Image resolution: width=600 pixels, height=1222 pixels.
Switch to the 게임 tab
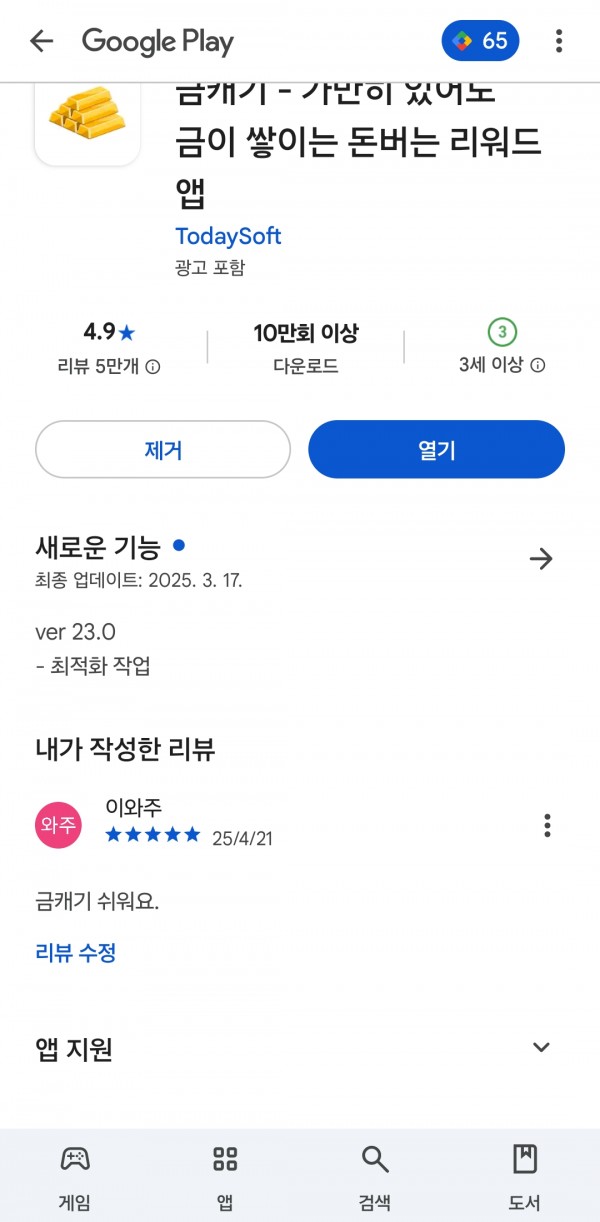pyautogui.click(x=75, y=1177)
